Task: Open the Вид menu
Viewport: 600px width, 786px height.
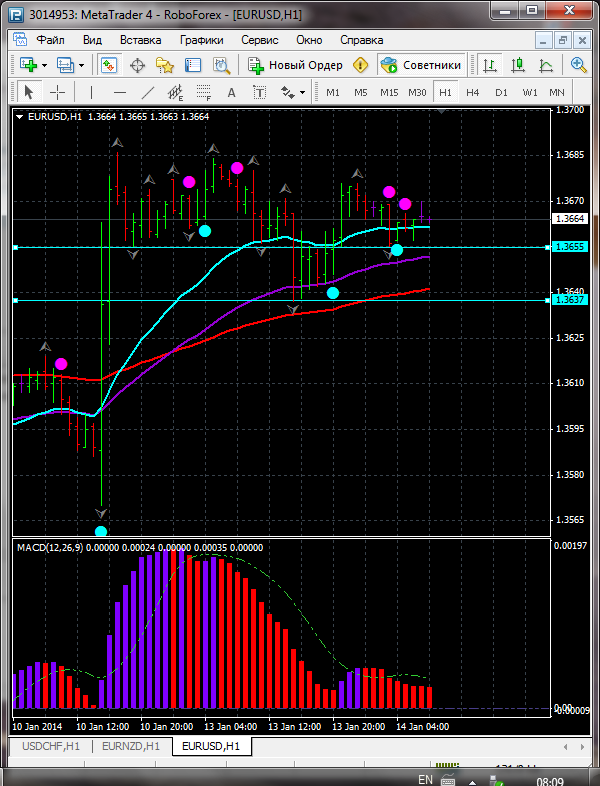Action: (92, 40)
